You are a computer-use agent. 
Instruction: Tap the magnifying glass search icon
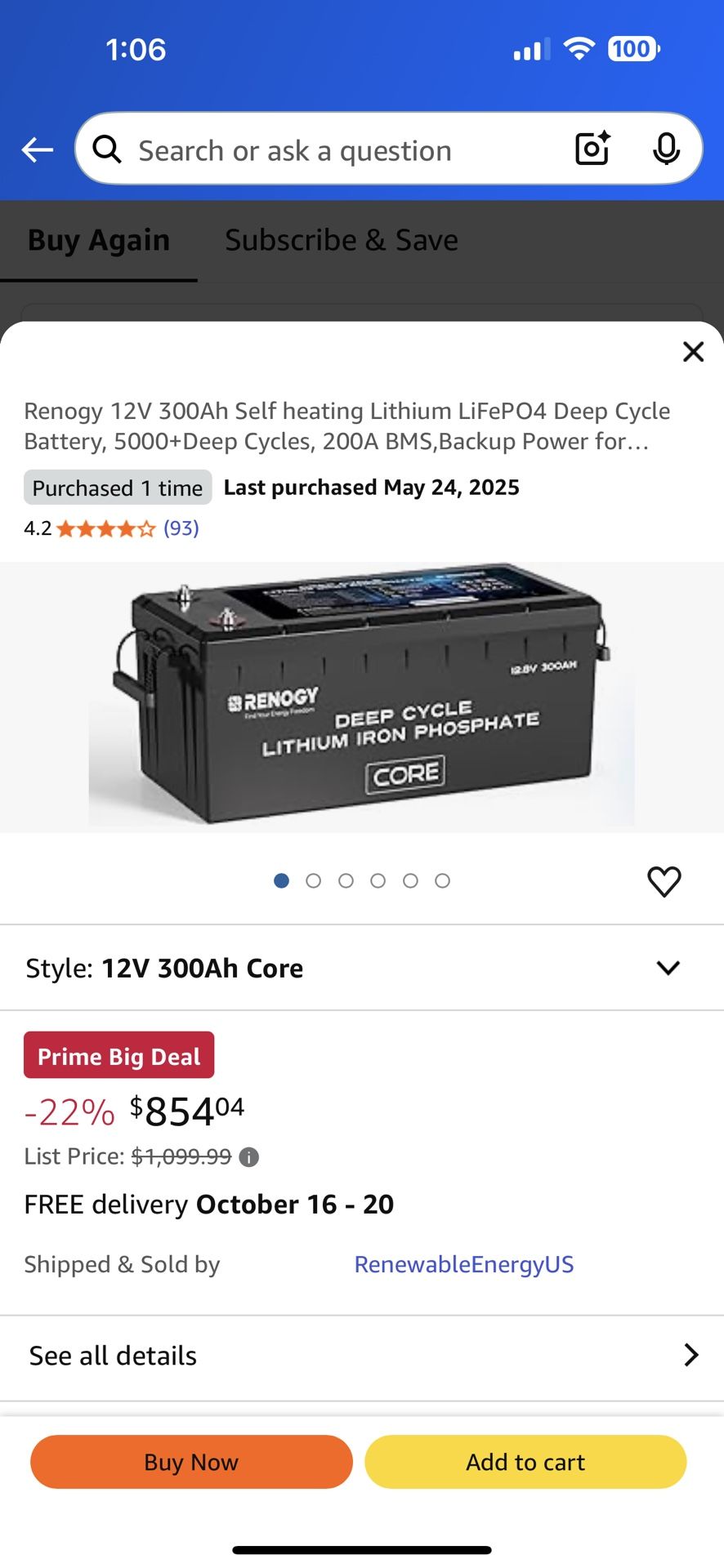pyautogui.click(x=106, y=149)
